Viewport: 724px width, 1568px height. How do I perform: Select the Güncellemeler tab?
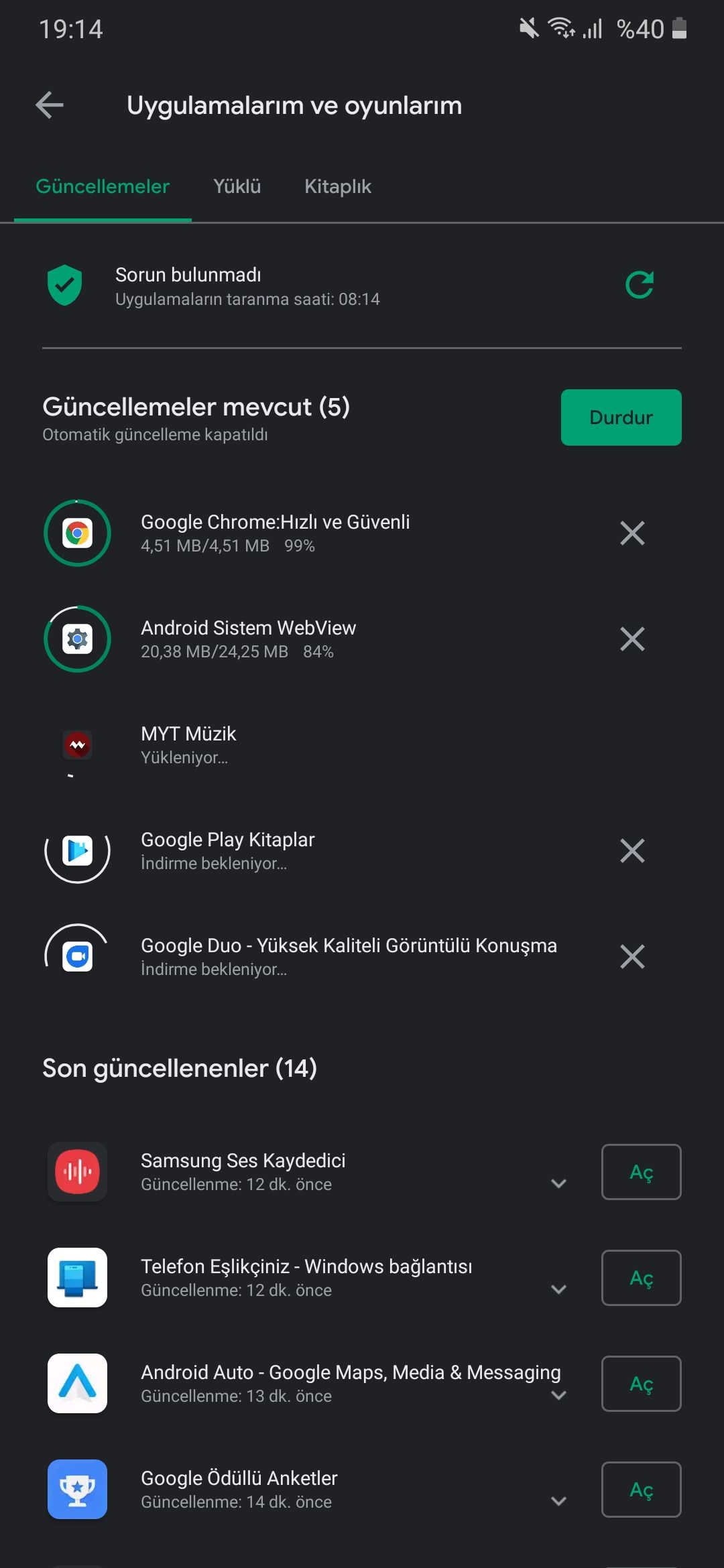(103, 186)
